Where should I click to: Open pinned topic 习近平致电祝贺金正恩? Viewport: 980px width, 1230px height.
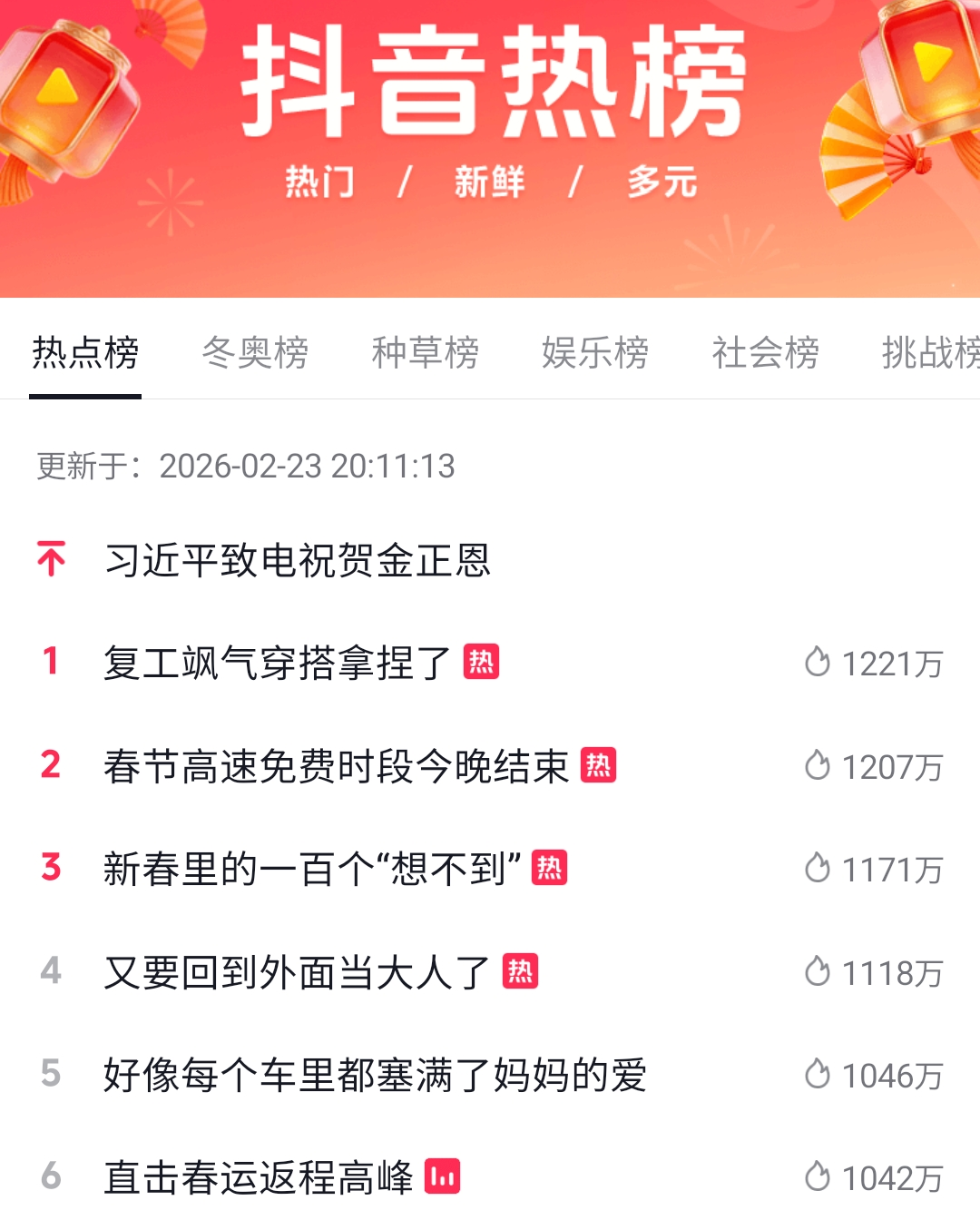[x=298, y=560]
